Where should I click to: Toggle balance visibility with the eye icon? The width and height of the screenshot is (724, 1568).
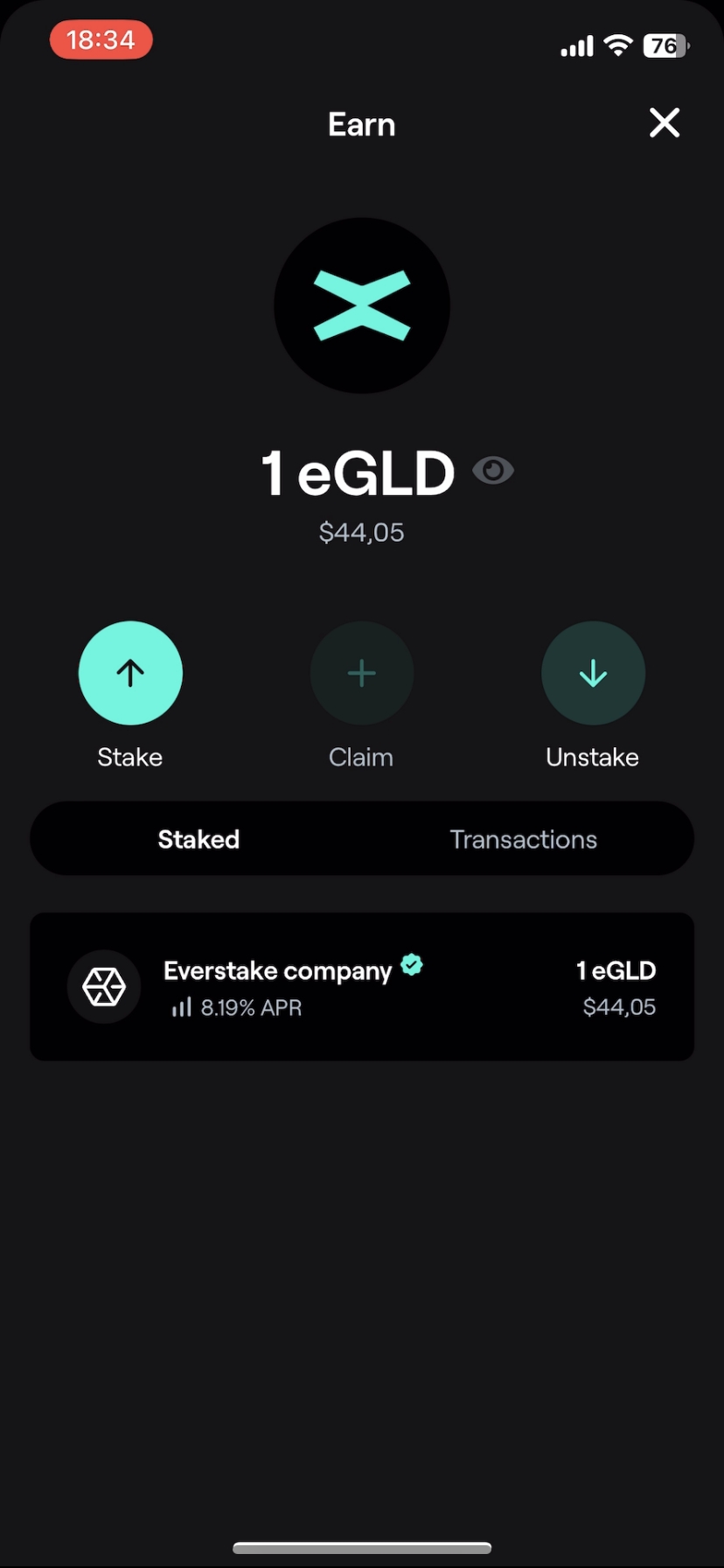(x=493, y=471)
